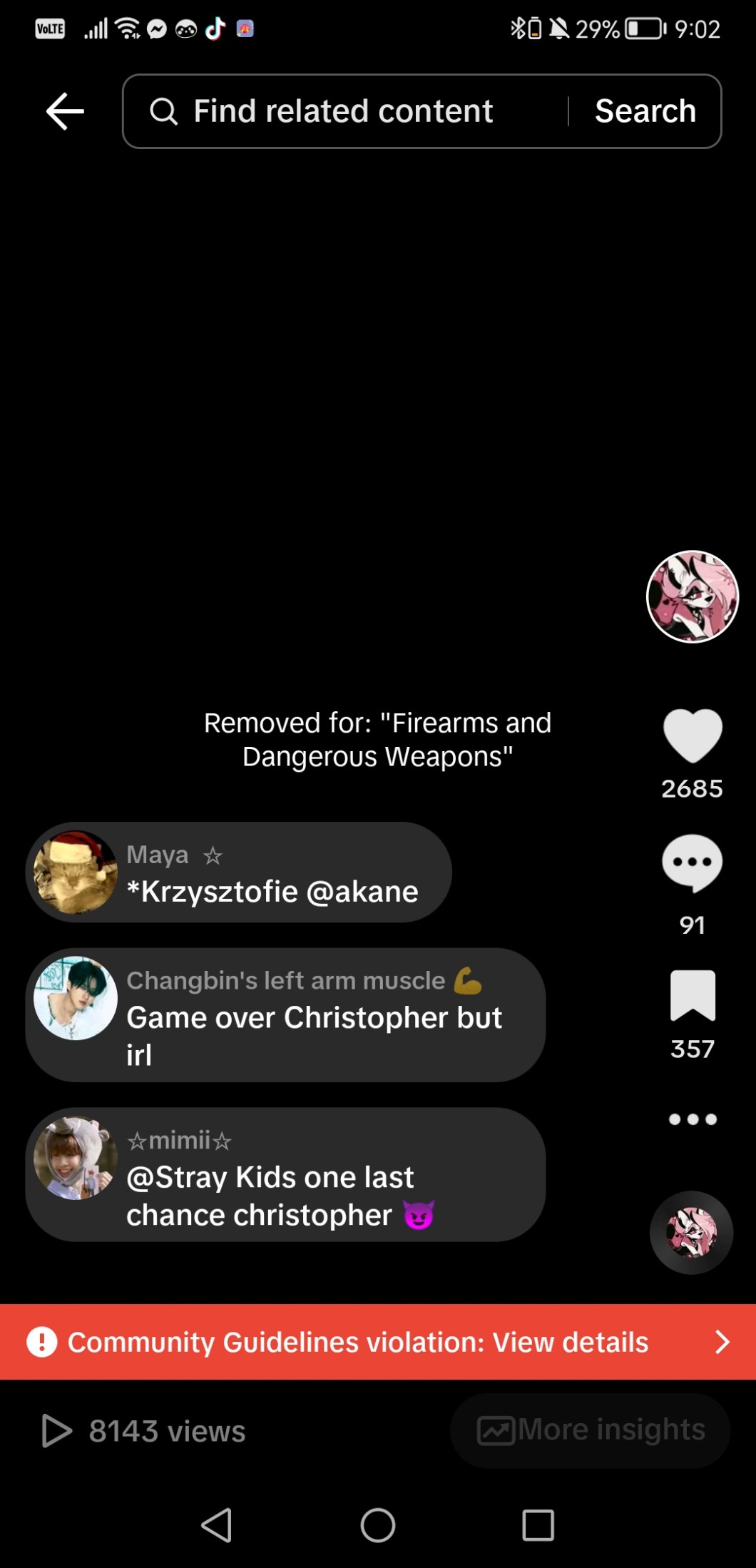
Task: Open the creator's profile picture
Action: pos(692,596)
